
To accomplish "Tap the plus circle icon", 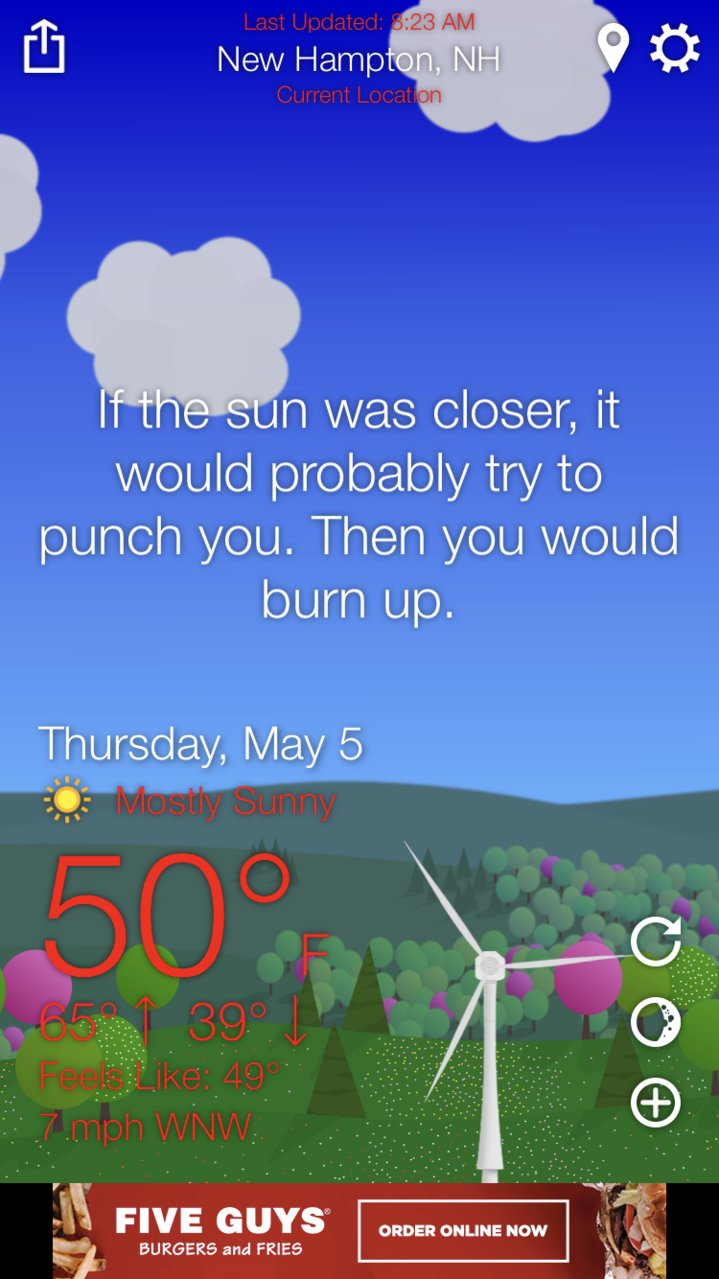I will [656, 1102].
